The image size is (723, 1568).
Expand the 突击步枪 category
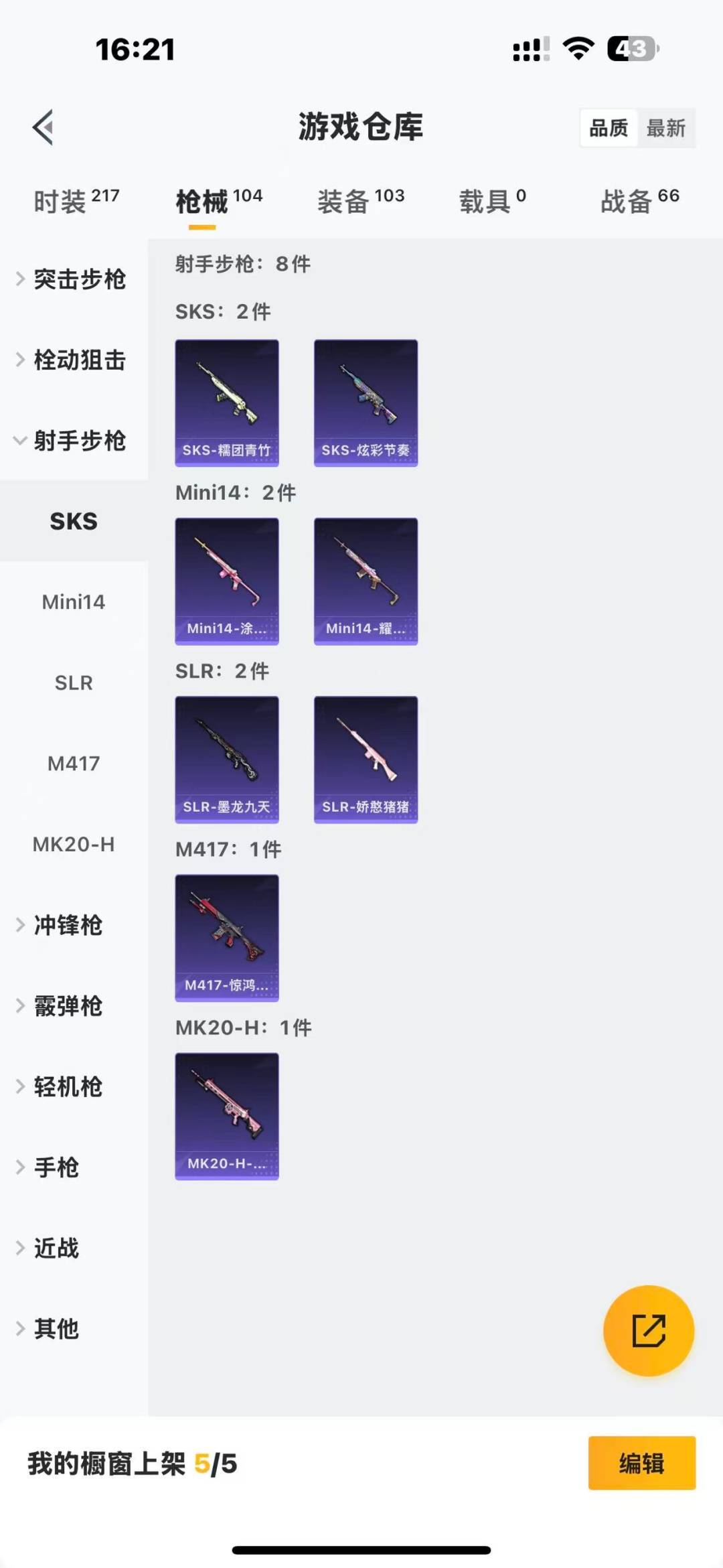74,279
